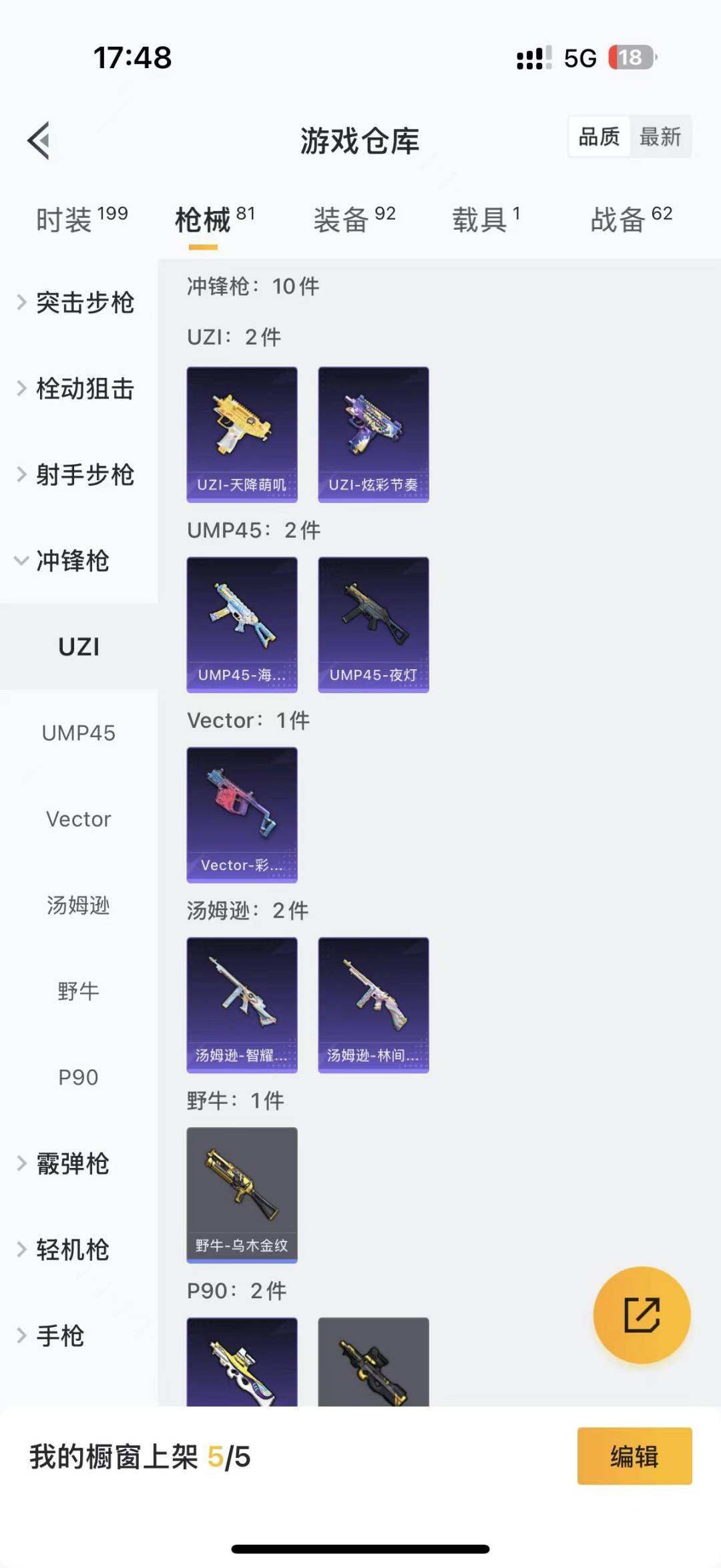Go back using the top-left arrow
Screen dimensions: 721x1568
click(39, 140)
